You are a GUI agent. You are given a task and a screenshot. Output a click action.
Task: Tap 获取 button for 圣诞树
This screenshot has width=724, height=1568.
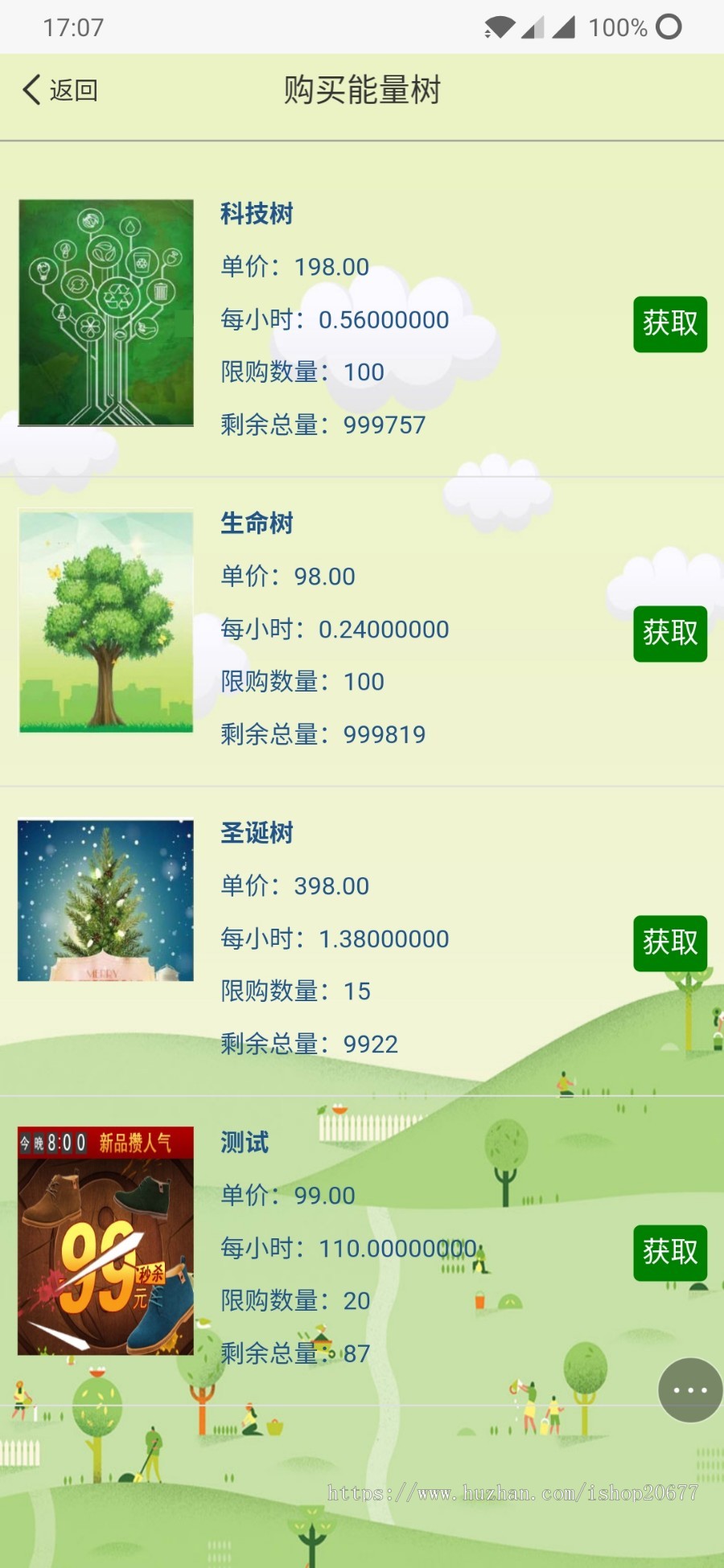pyautogui.click(x=670, y=944)
